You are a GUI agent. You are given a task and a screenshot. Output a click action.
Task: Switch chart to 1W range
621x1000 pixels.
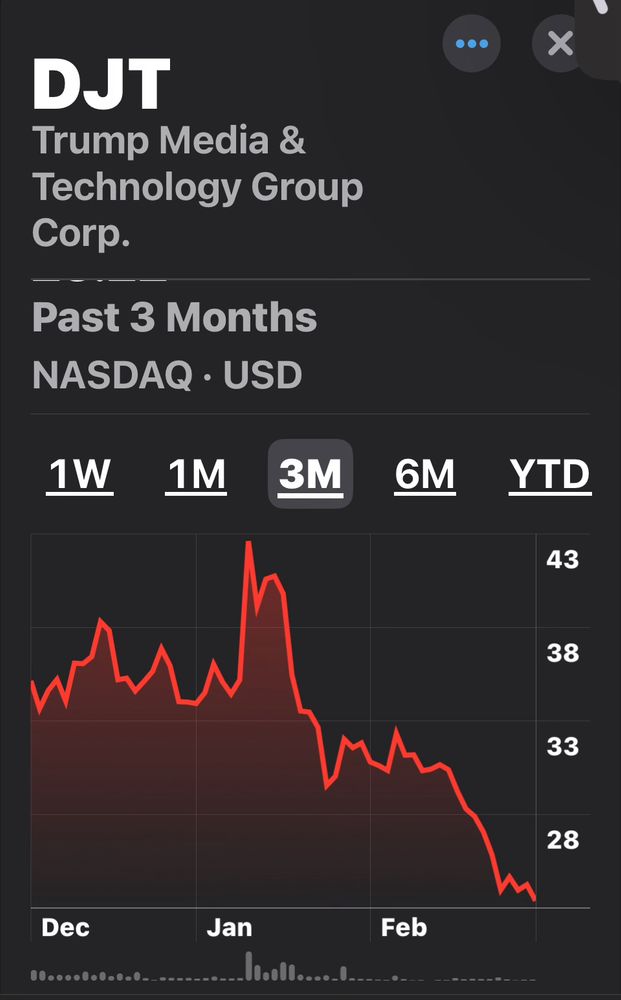(x=80, y=474)
